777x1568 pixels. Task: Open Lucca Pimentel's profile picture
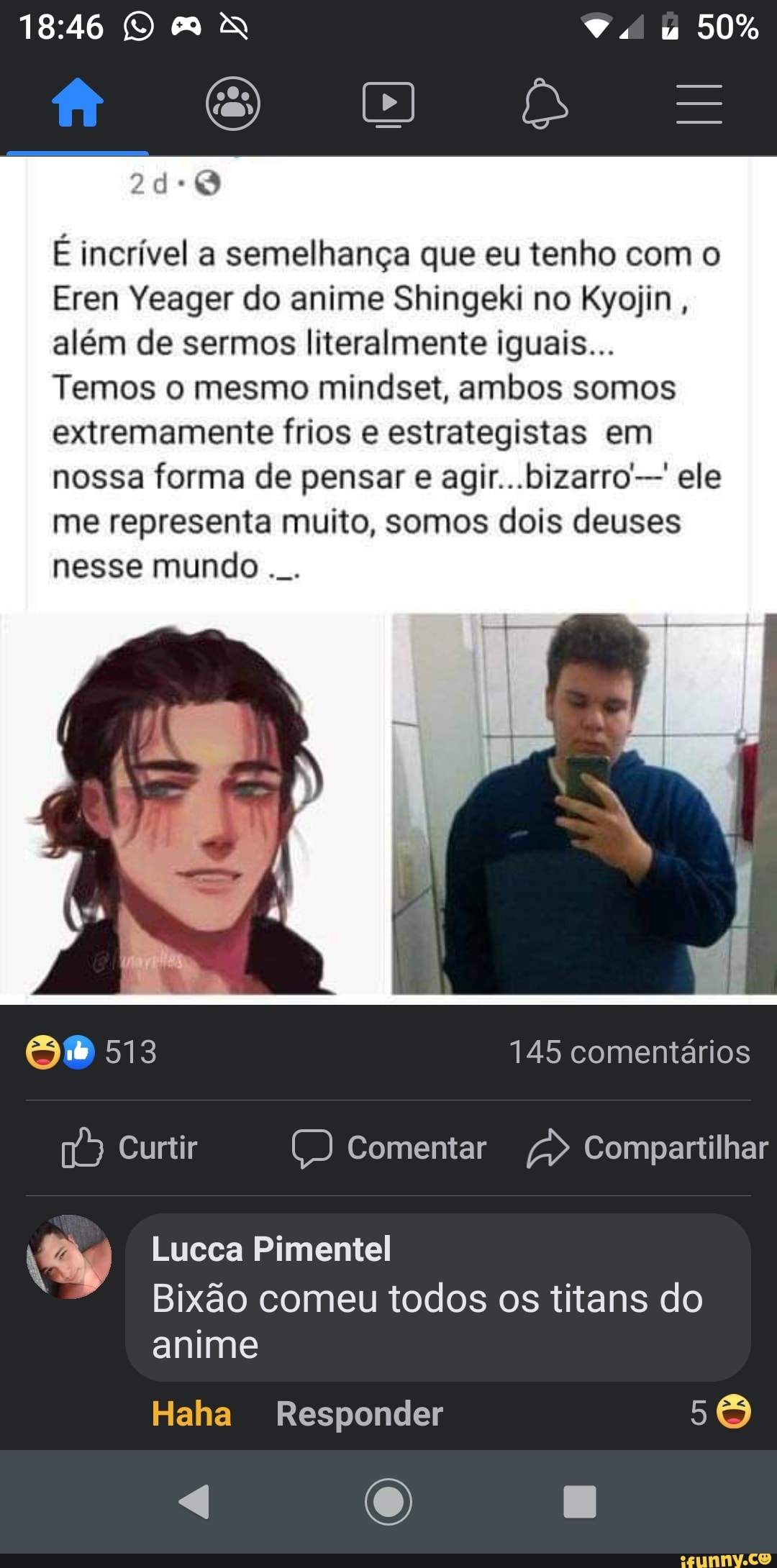click(x=69, y=1257)
